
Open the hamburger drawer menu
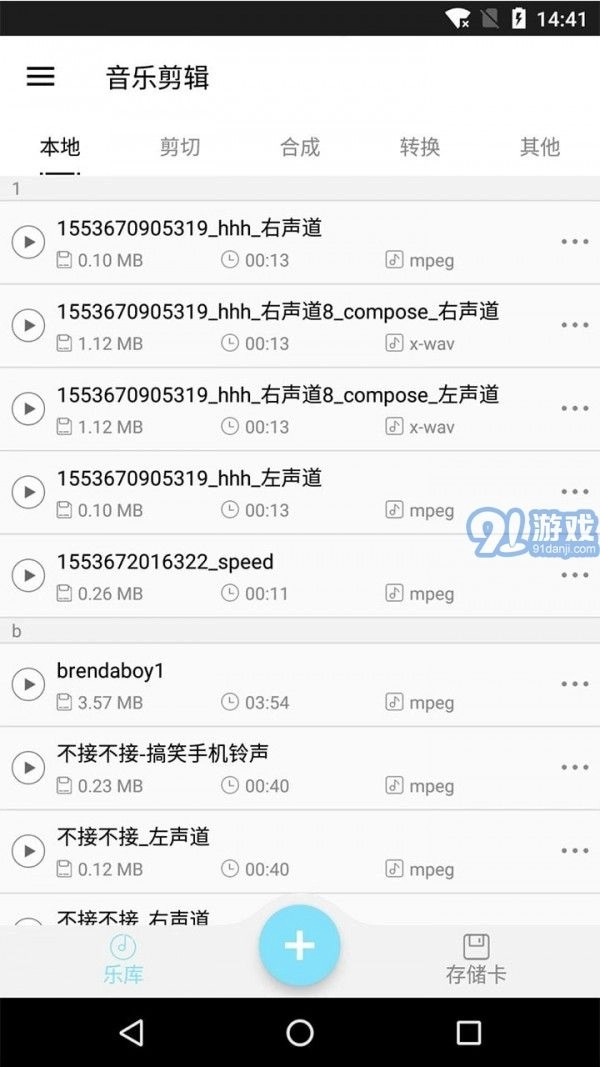click(x=40, y=77)
